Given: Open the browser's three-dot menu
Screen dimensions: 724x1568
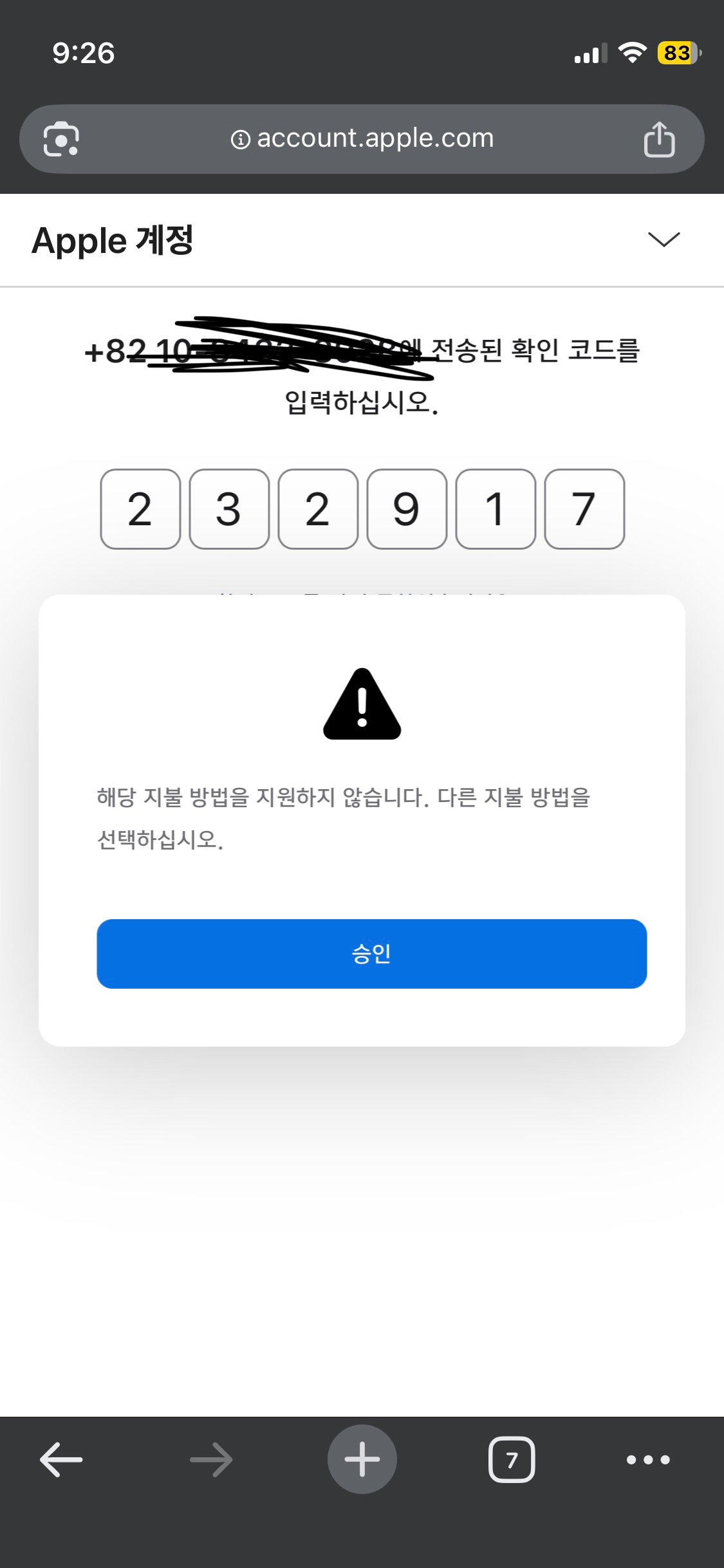Looking at the screenshot, I should point(648,1459).
